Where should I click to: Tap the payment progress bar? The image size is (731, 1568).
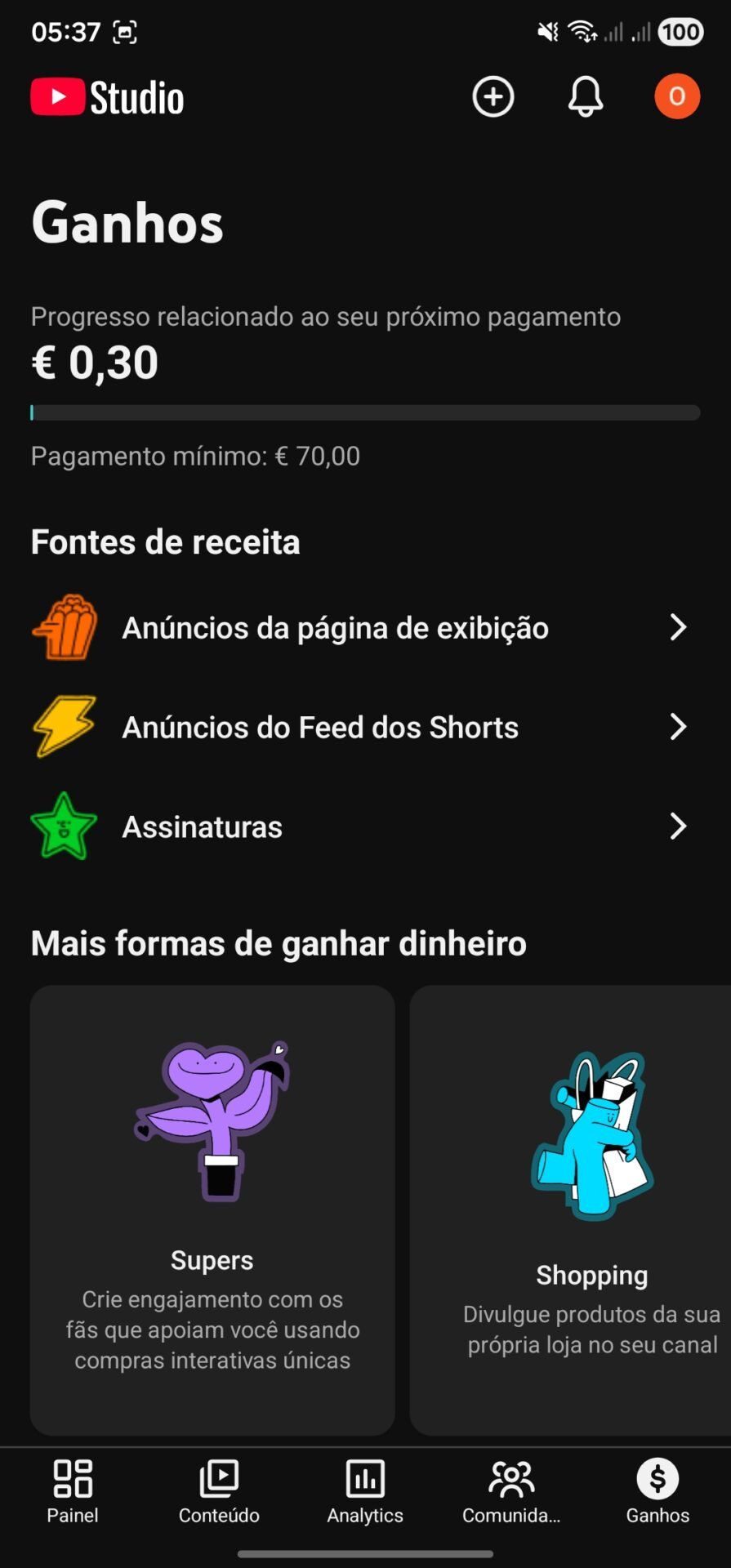click(x=365, y=413)
